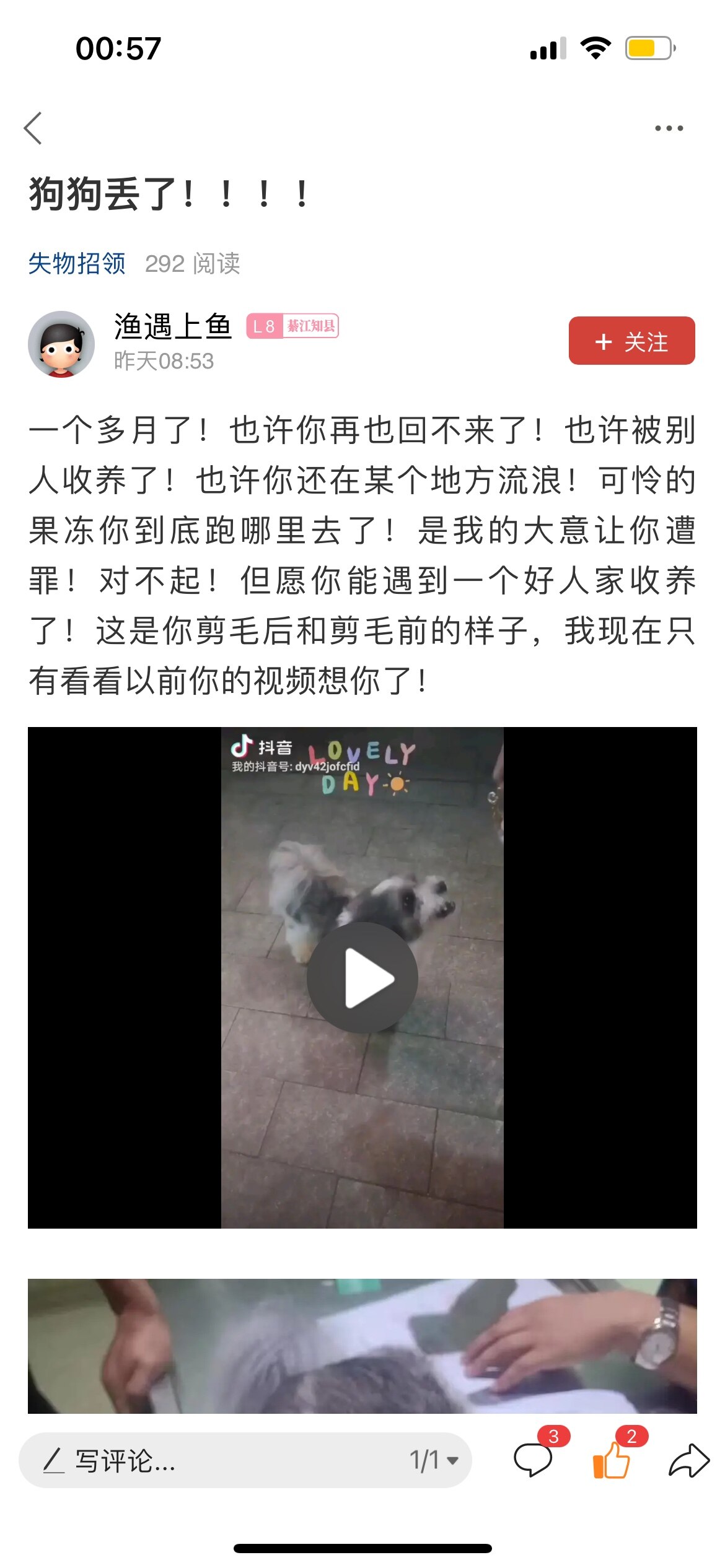Image resolution: width=725 pixels, height=1568 pixels.
Task: Open the three-dot overflow menu
Action: coord(669,128)
